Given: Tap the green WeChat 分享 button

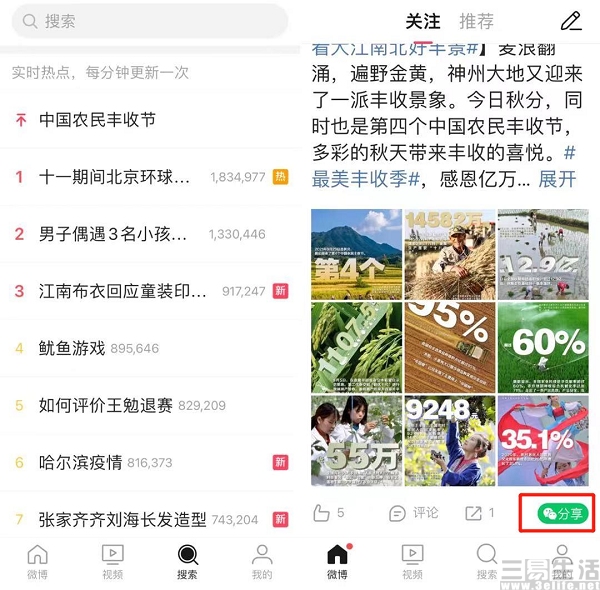Looking at the screenshot, I should (x=562, y=514).
